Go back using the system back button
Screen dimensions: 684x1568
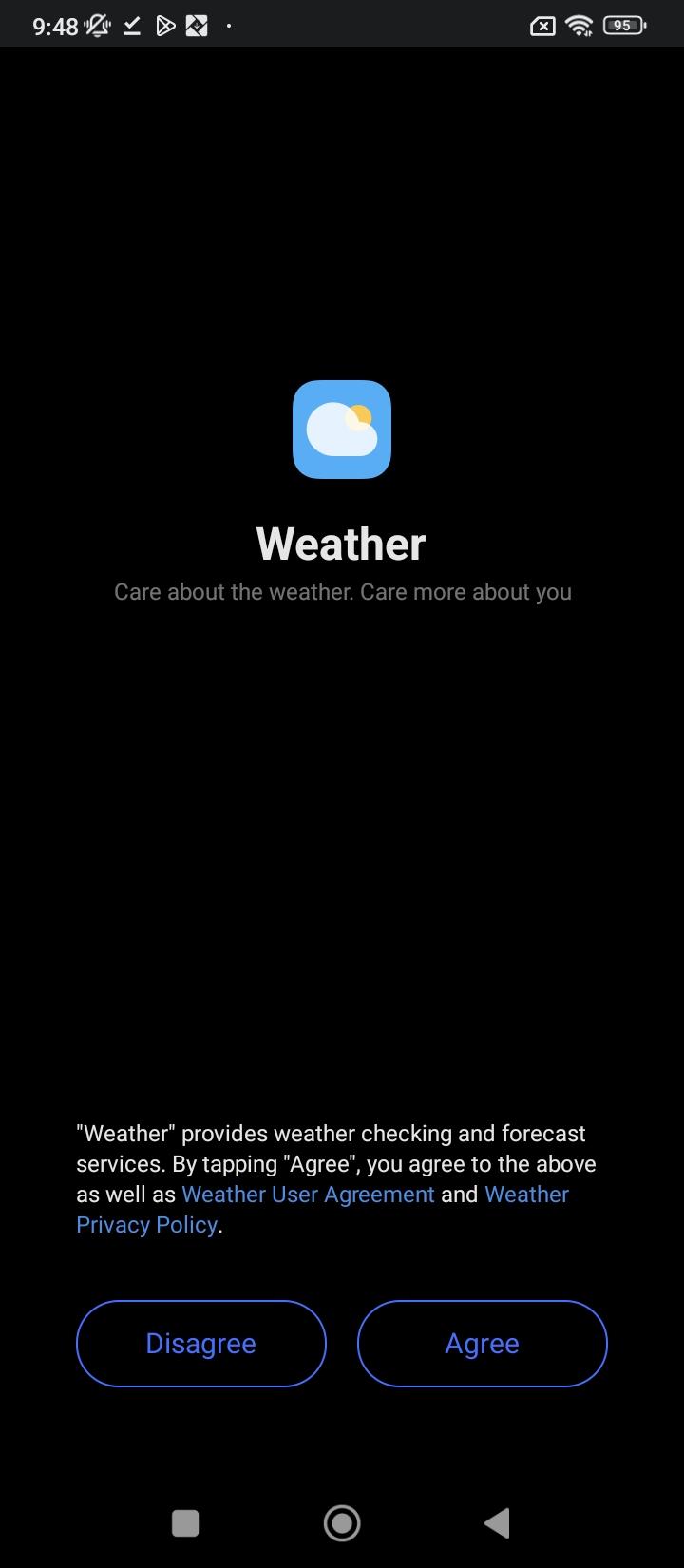497,1523
